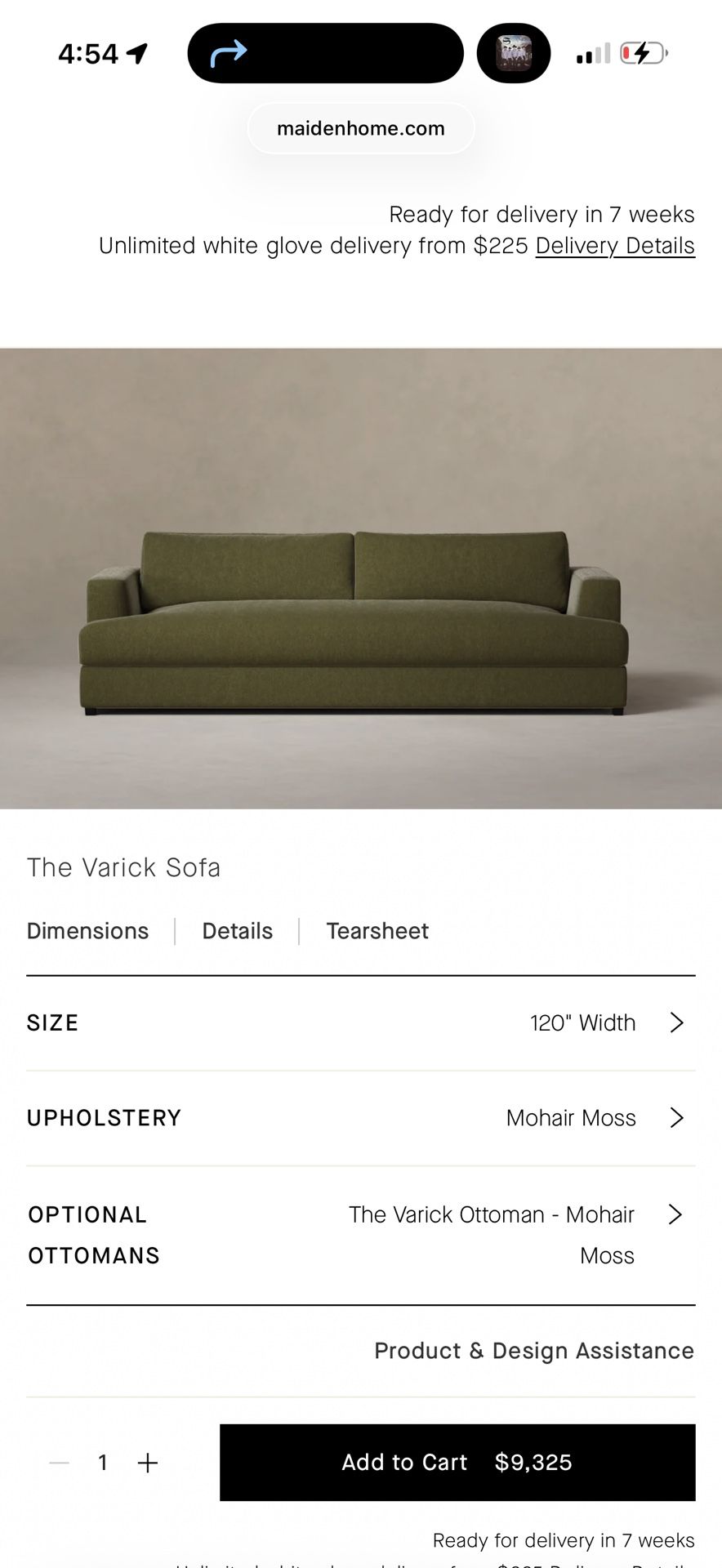722x1568 pixels.
Task: Open the Tearsheet link
Action: [x=377, y=931]
